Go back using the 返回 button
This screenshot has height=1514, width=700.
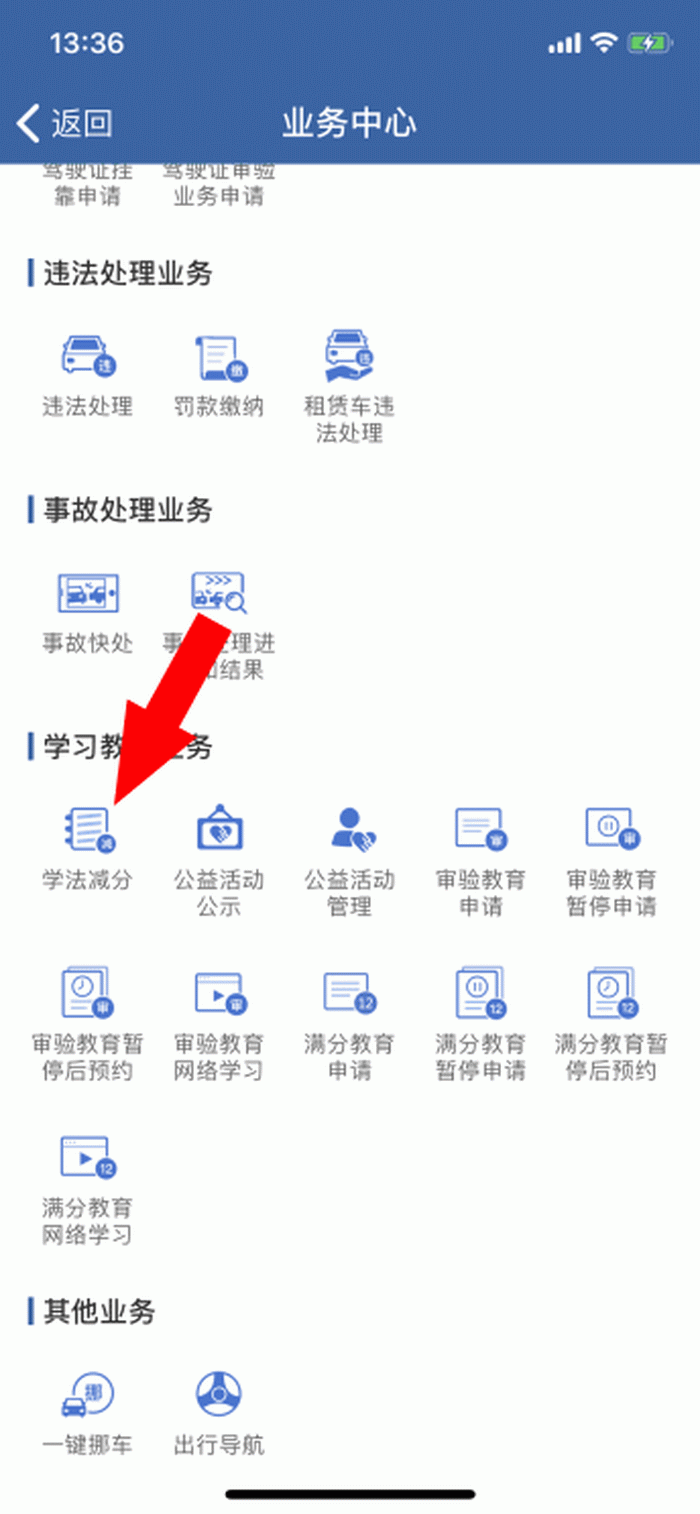(65, 124)
